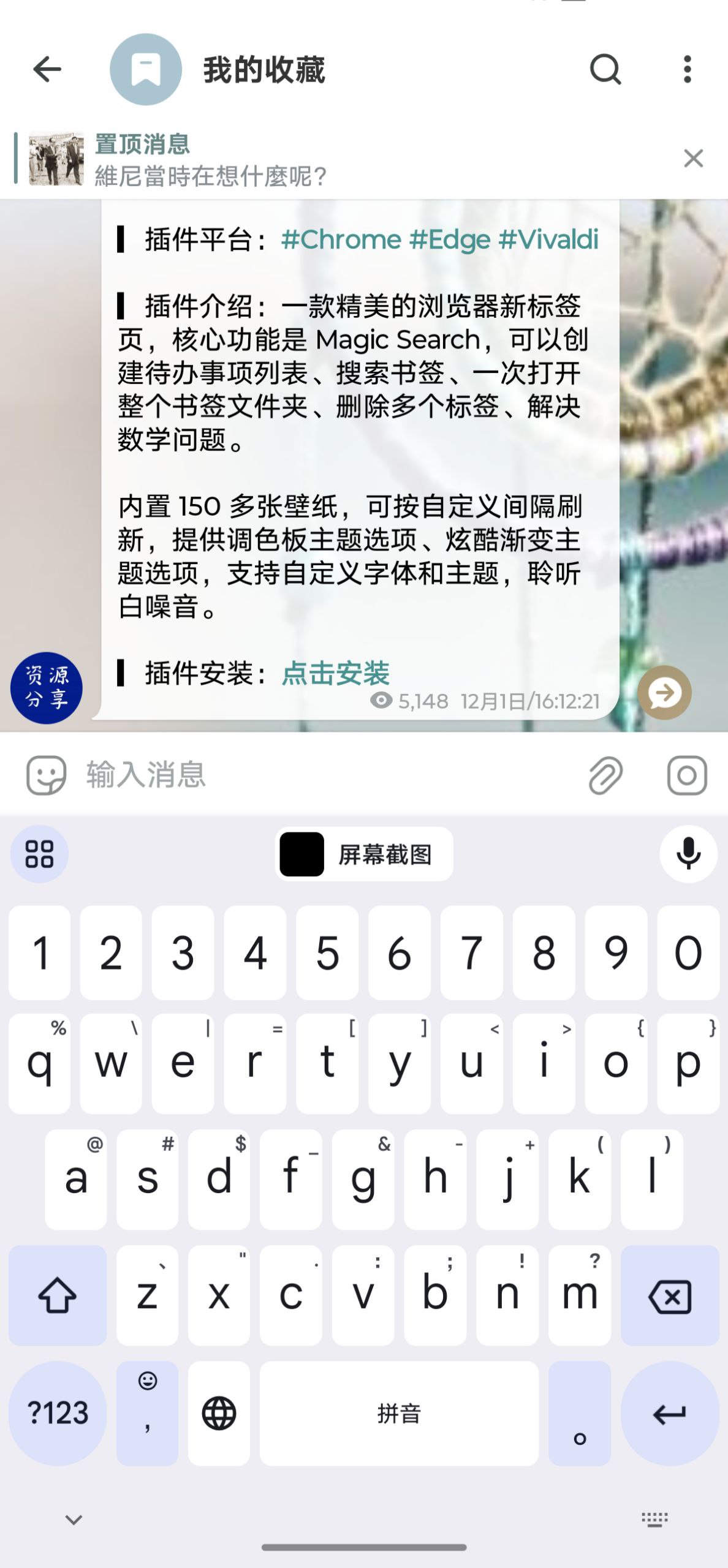Switch keyboard language with the globe key
Screen dimensions: 728x1568
pos(219,1414)
